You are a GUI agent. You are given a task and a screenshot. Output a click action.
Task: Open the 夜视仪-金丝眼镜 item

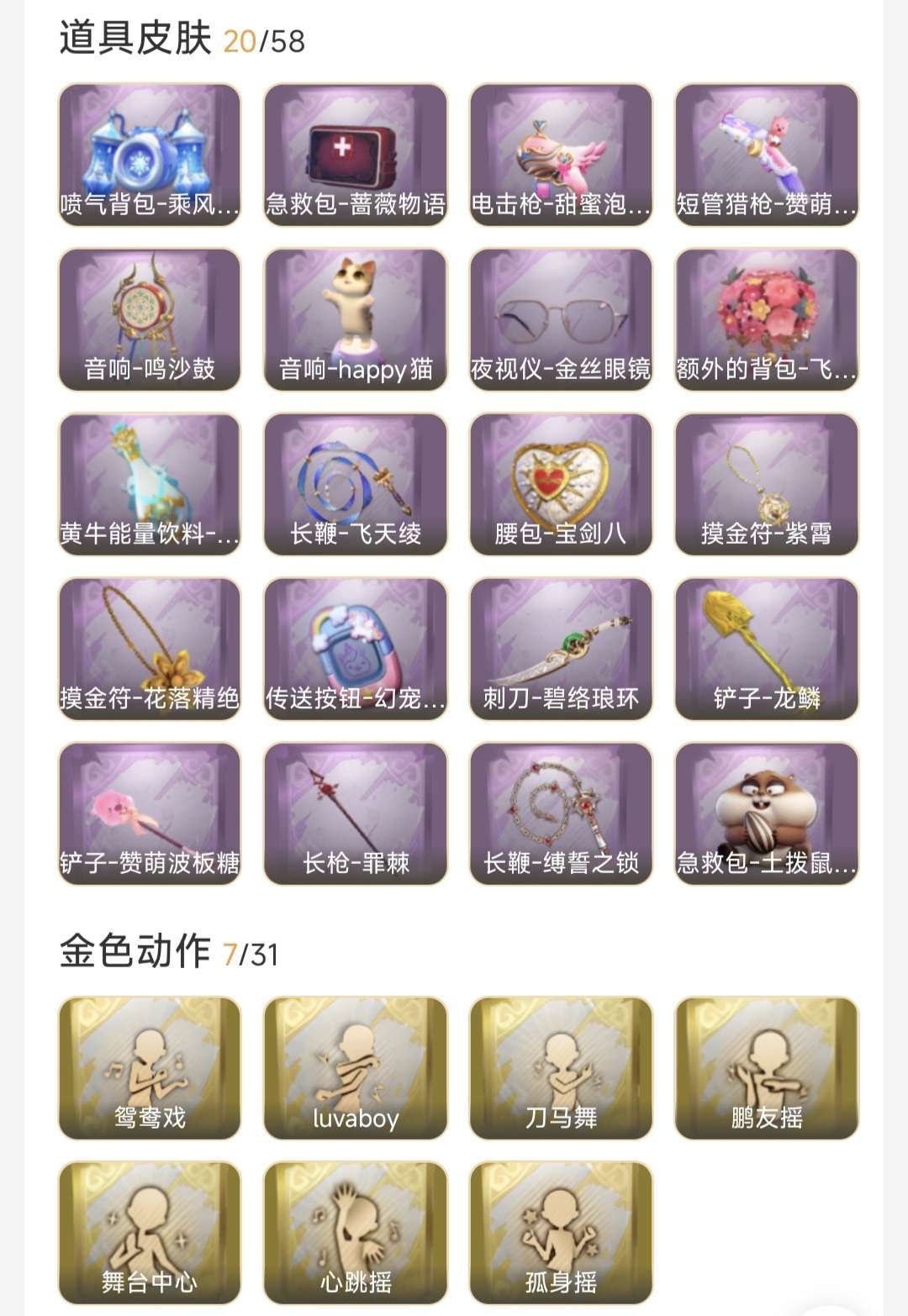pos(561,319)
